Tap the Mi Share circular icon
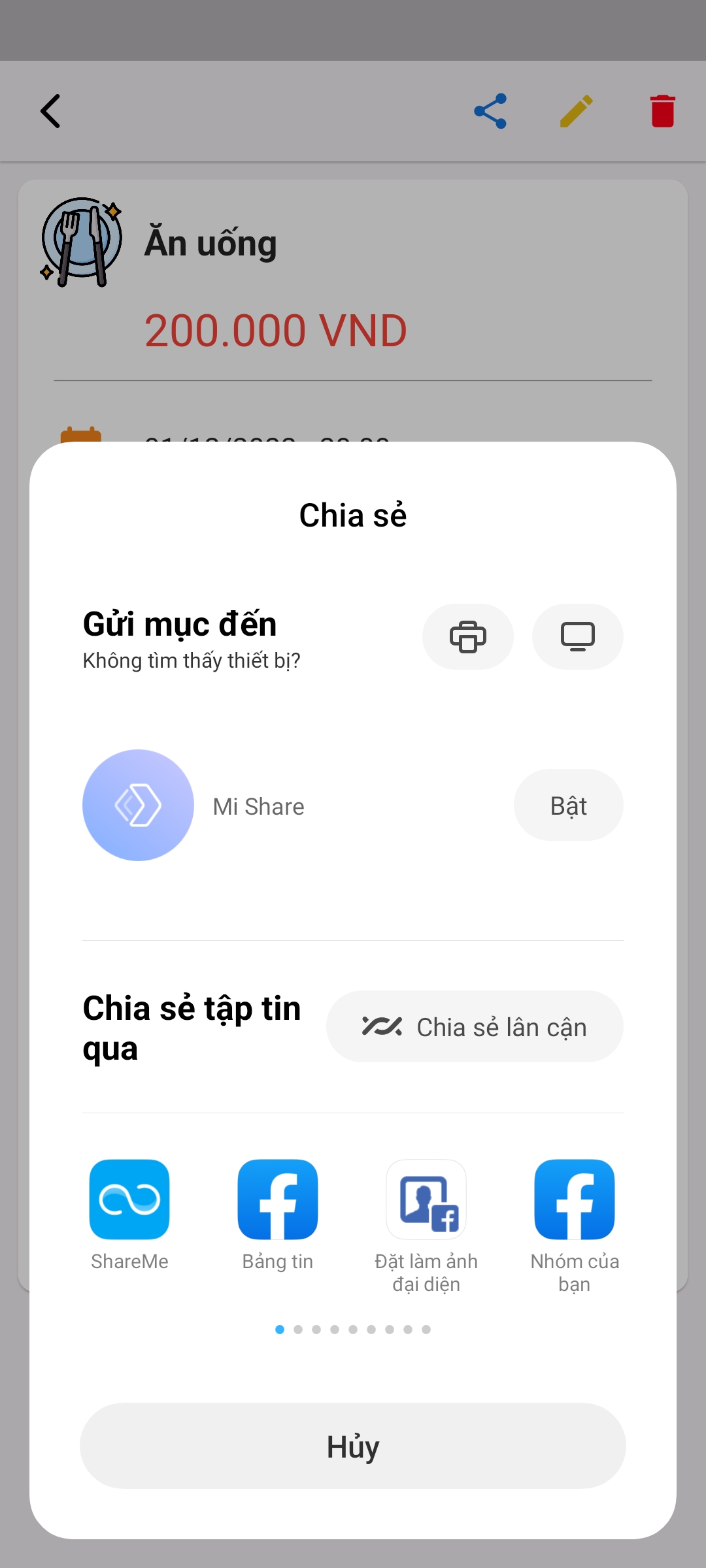This screenshot has width=706, height=1568. point(138,805)
